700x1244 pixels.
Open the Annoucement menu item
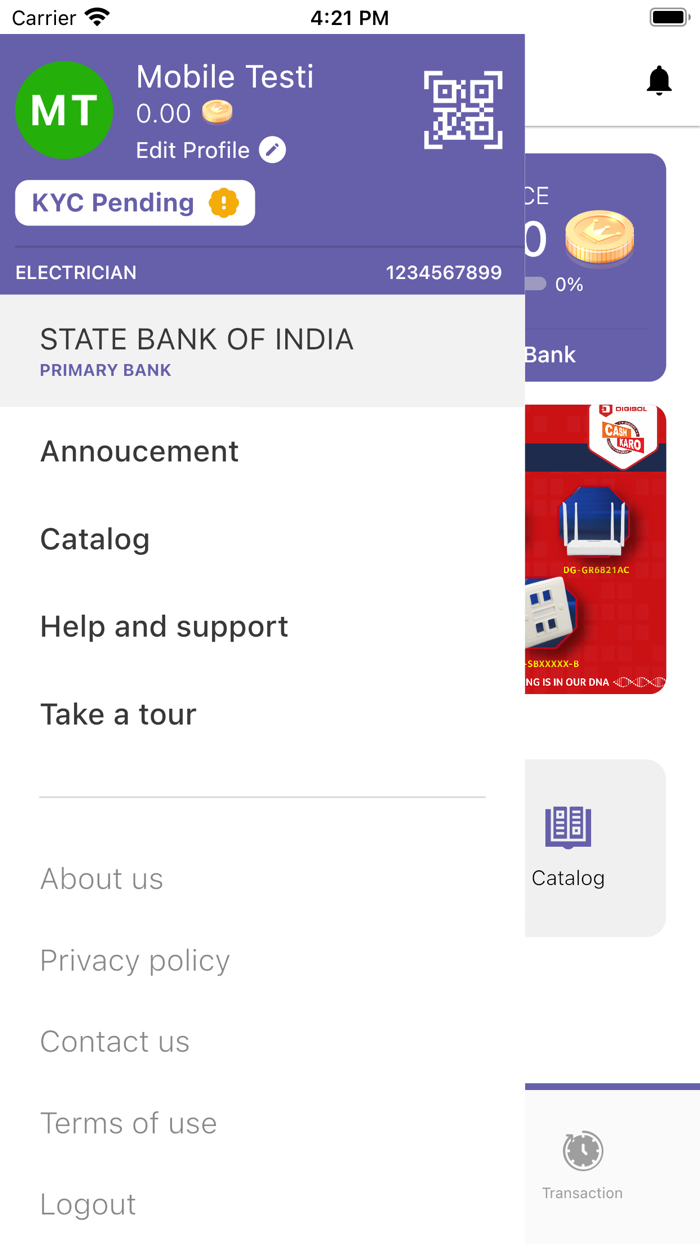pyautogui.click(x=139, y=451)
